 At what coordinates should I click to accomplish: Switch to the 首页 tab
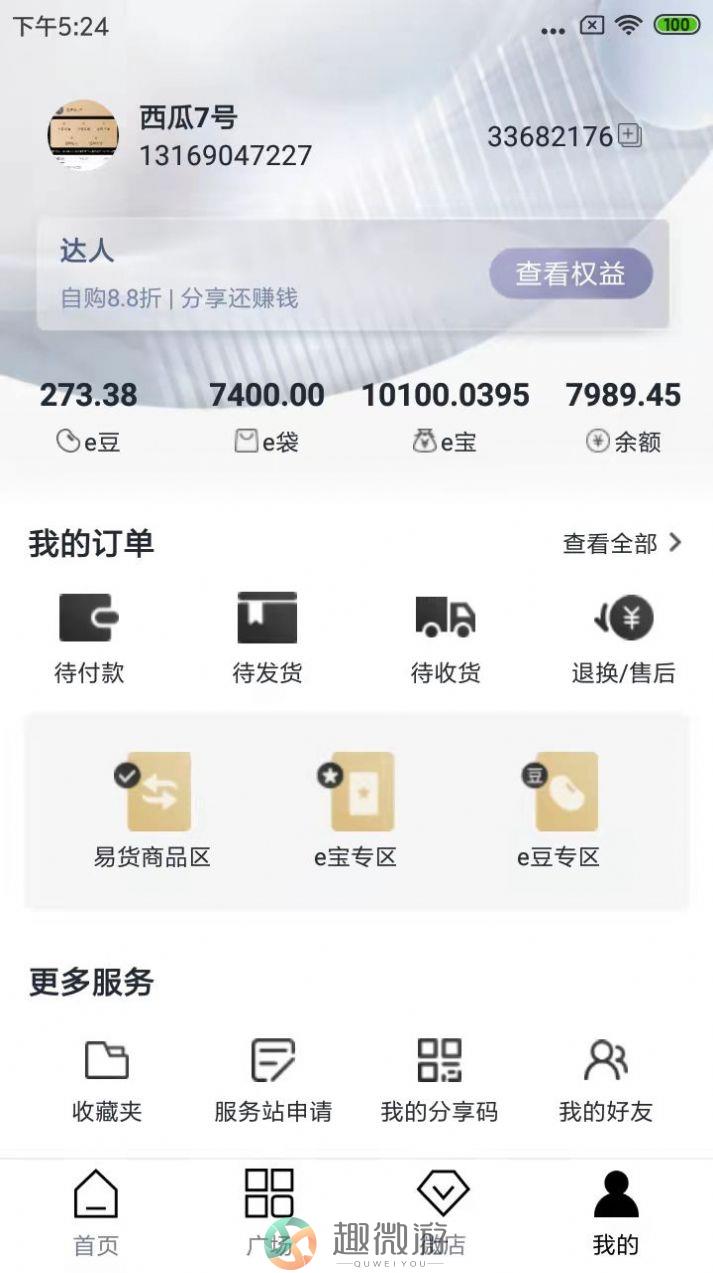pos(96,1212)
